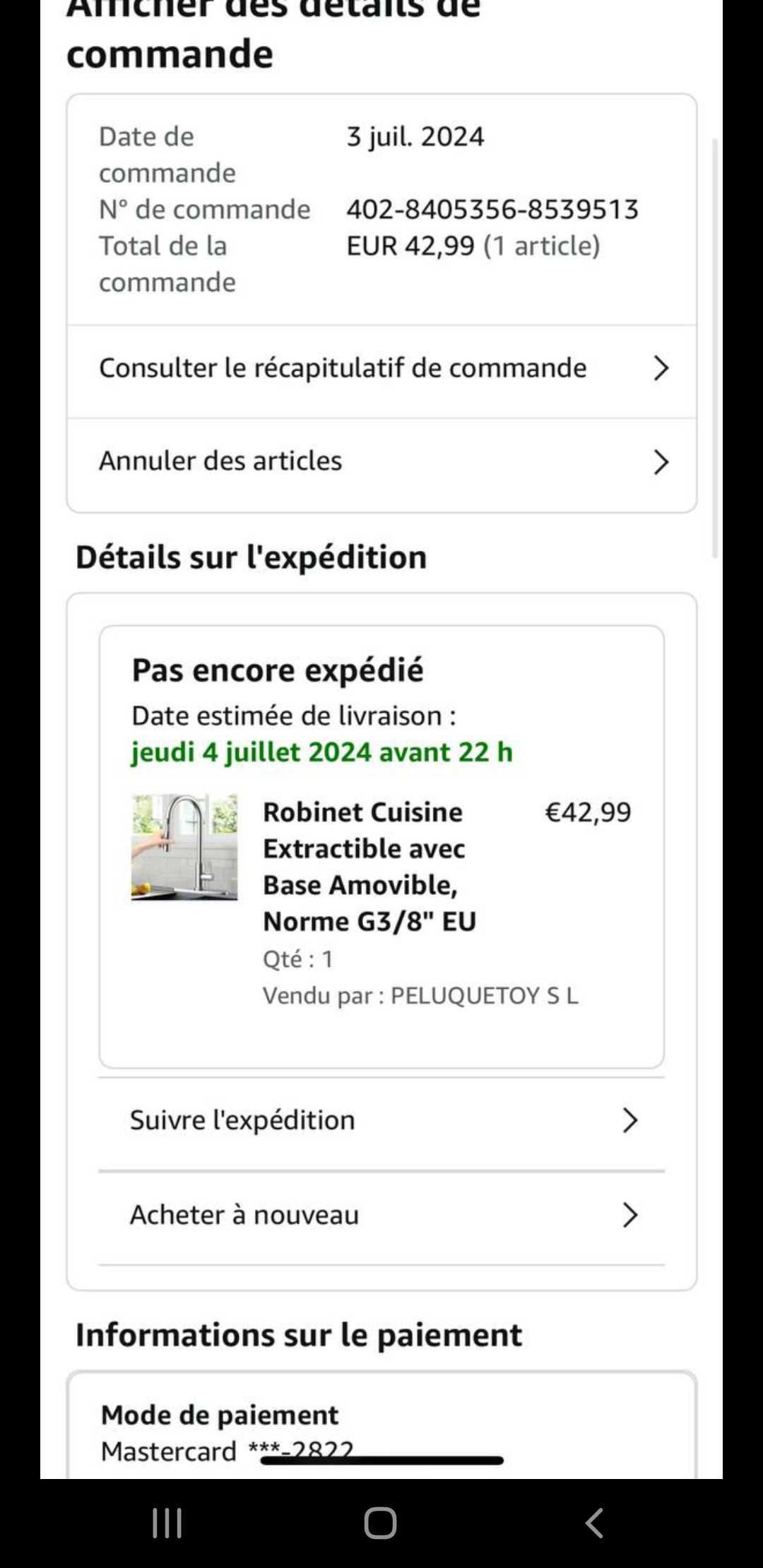Select Annuler des articles

click(381, 462)
